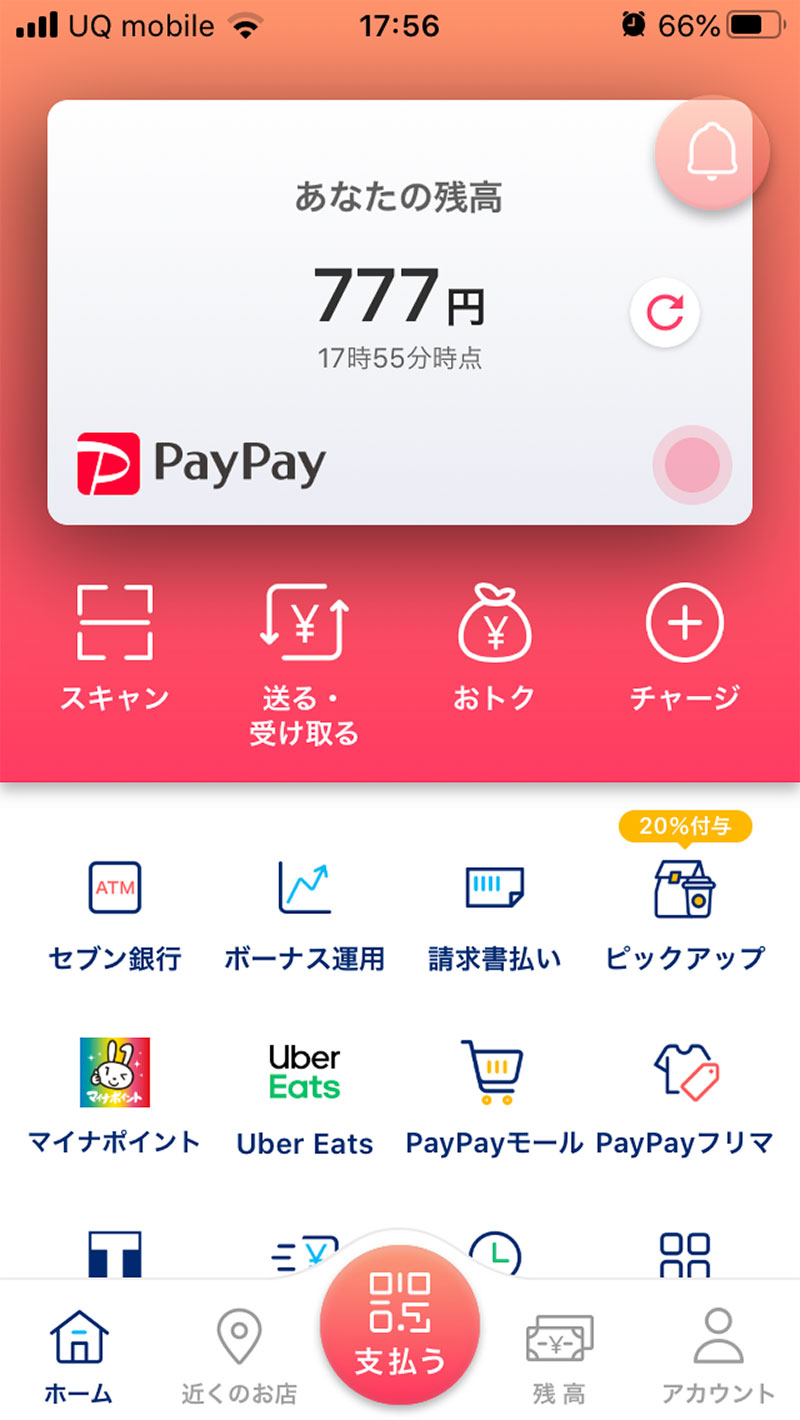Switch to the アカウント tab
This screenshot has width=800, height=1420.
(x=718, y=1357)
